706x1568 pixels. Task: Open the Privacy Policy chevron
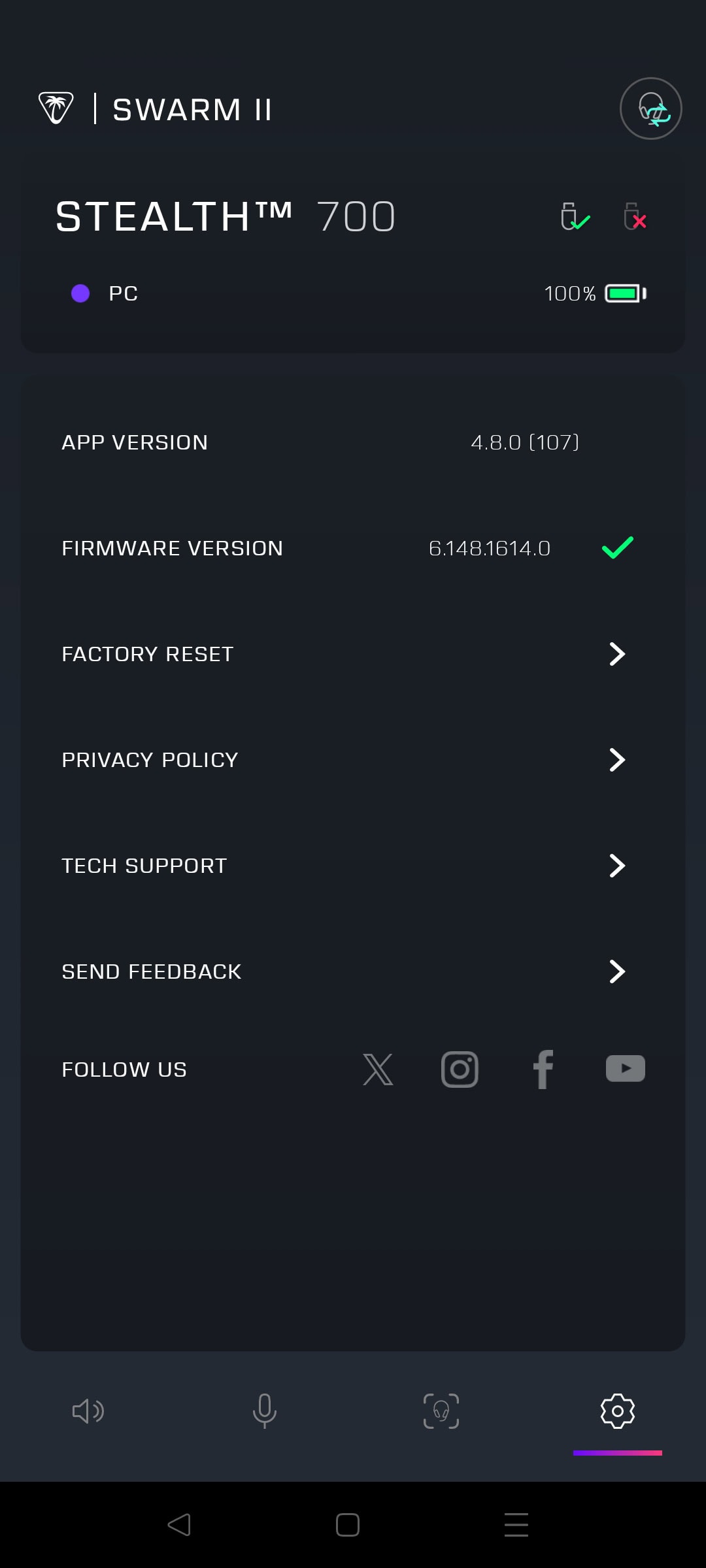(x=616, y=760)
